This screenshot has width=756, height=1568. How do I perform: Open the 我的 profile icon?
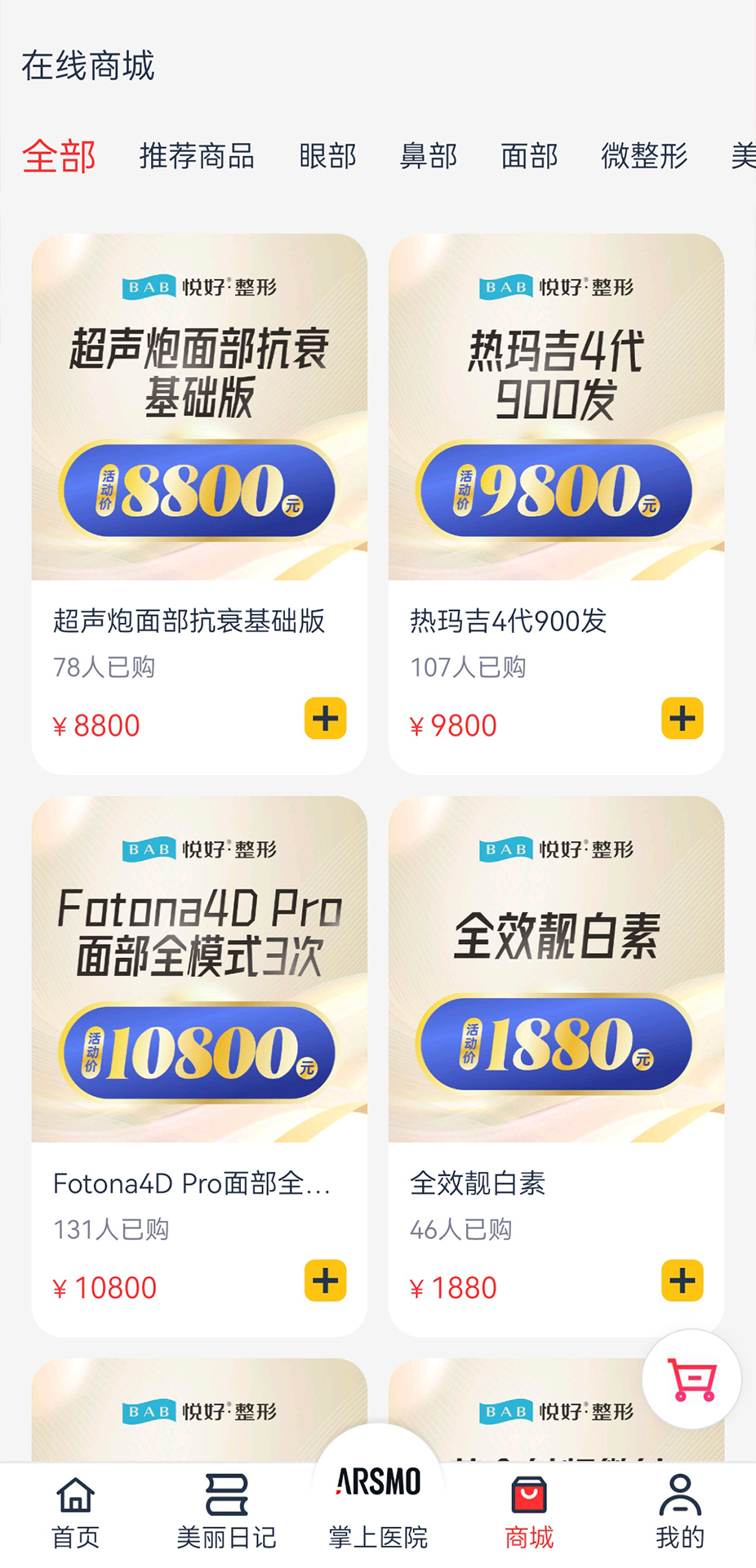pos(680,1499)
